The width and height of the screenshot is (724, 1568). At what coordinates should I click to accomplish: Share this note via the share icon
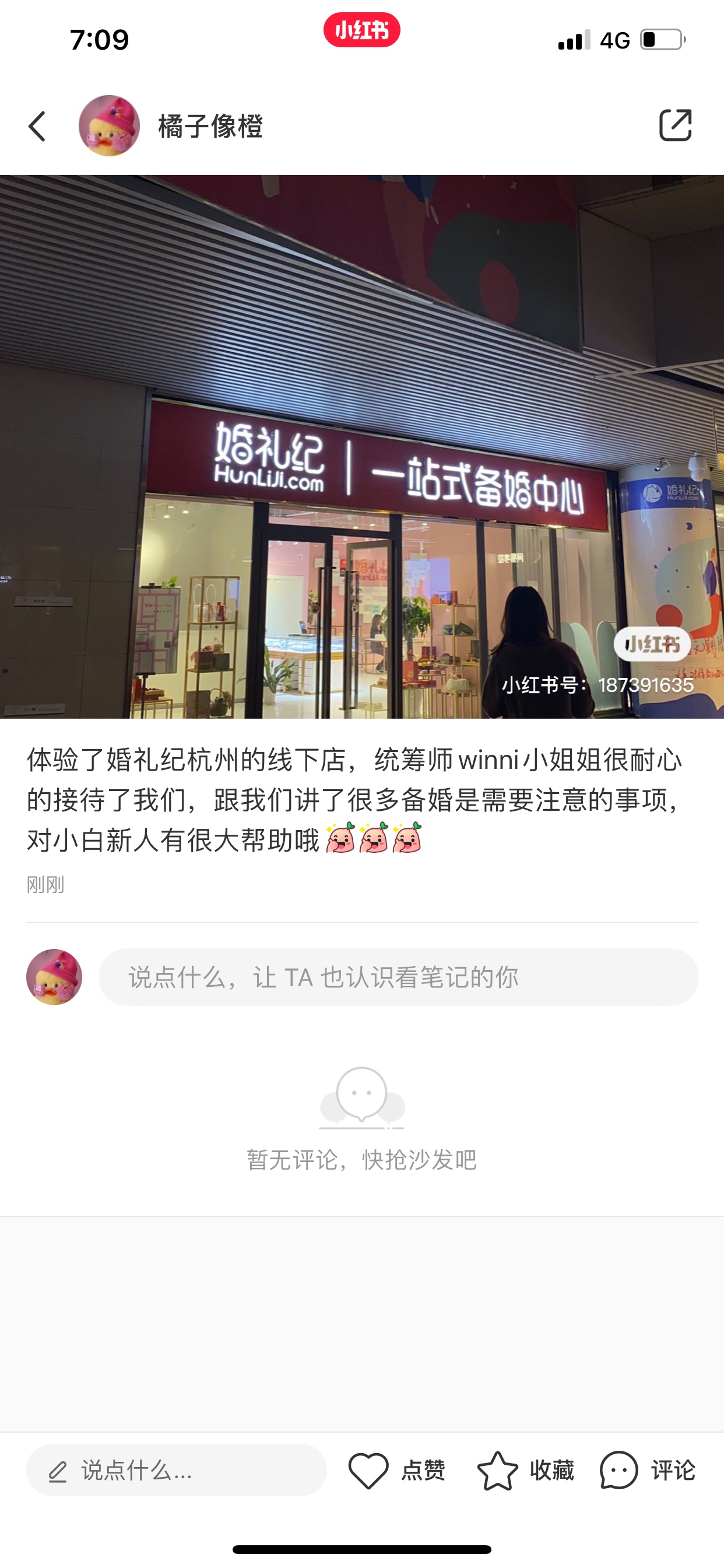pos(676,125)
